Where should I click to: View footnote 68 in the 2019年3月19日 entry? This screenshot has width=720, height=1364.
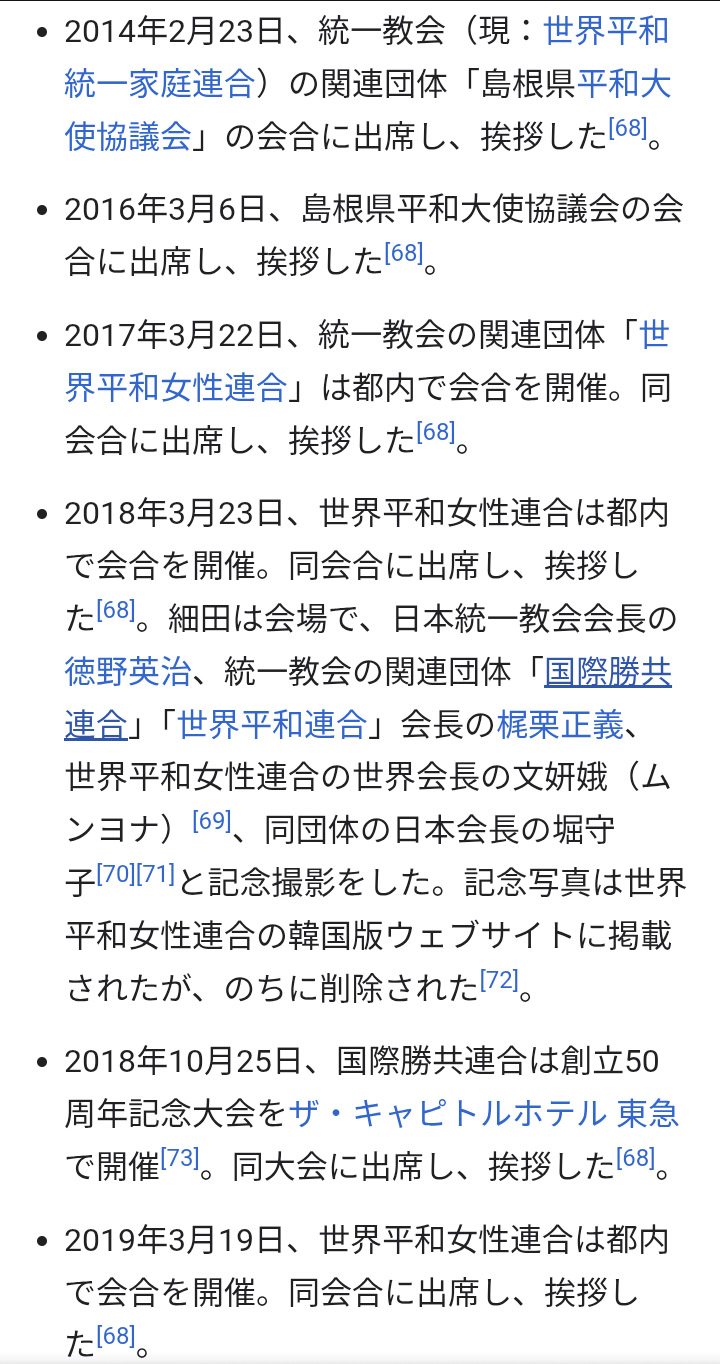click(116, 1335)
